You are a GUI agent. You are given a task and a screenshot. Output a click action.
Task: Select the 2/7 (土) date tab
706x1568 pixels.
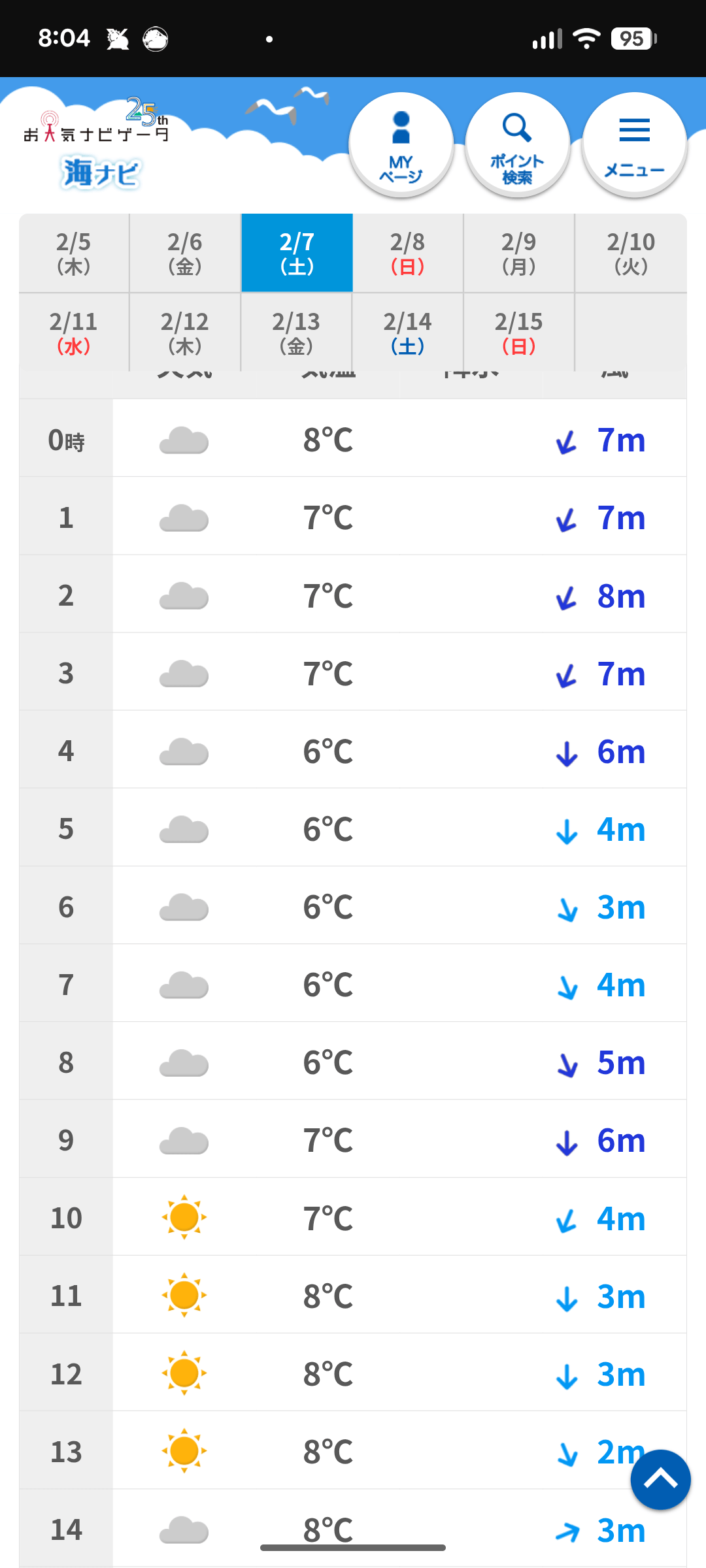[x=297, y=253]
